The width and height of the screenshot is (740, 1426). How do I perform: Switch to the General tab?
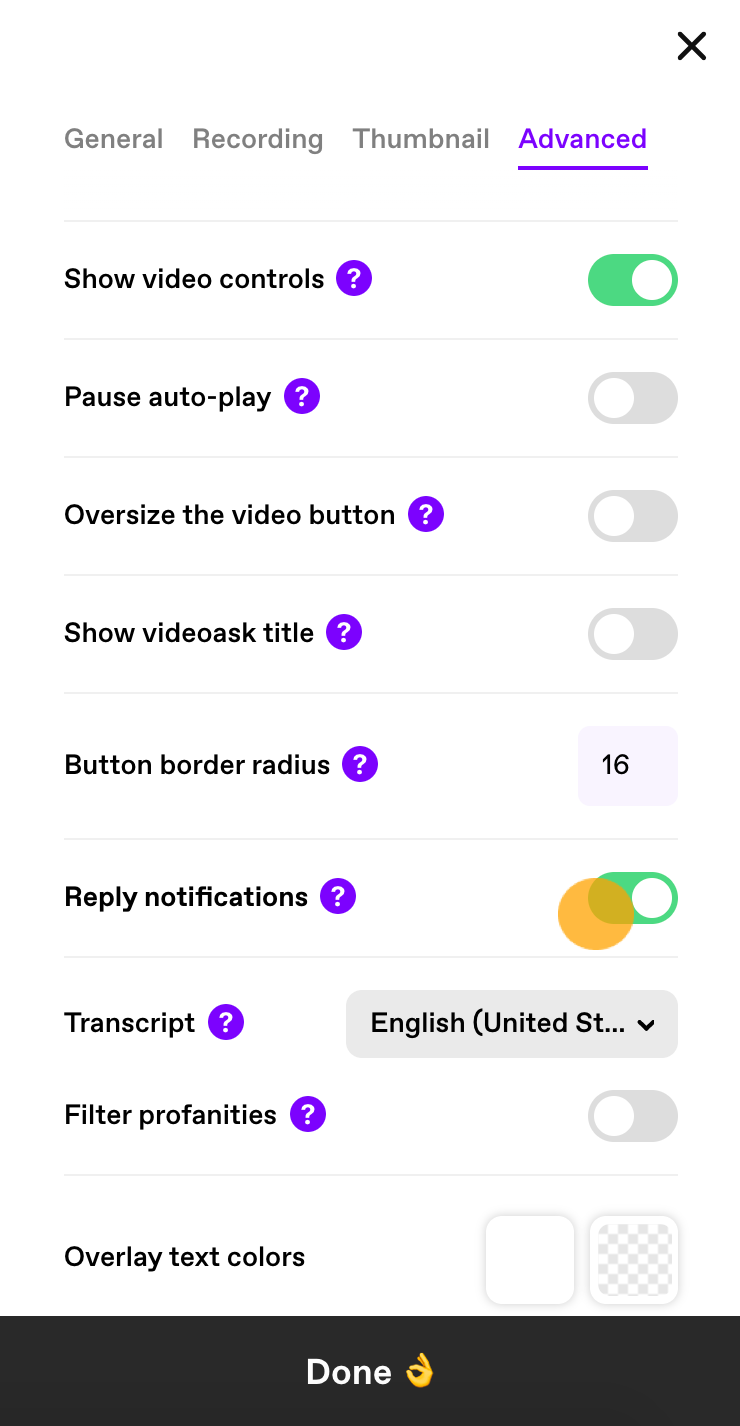coord(114,139)
